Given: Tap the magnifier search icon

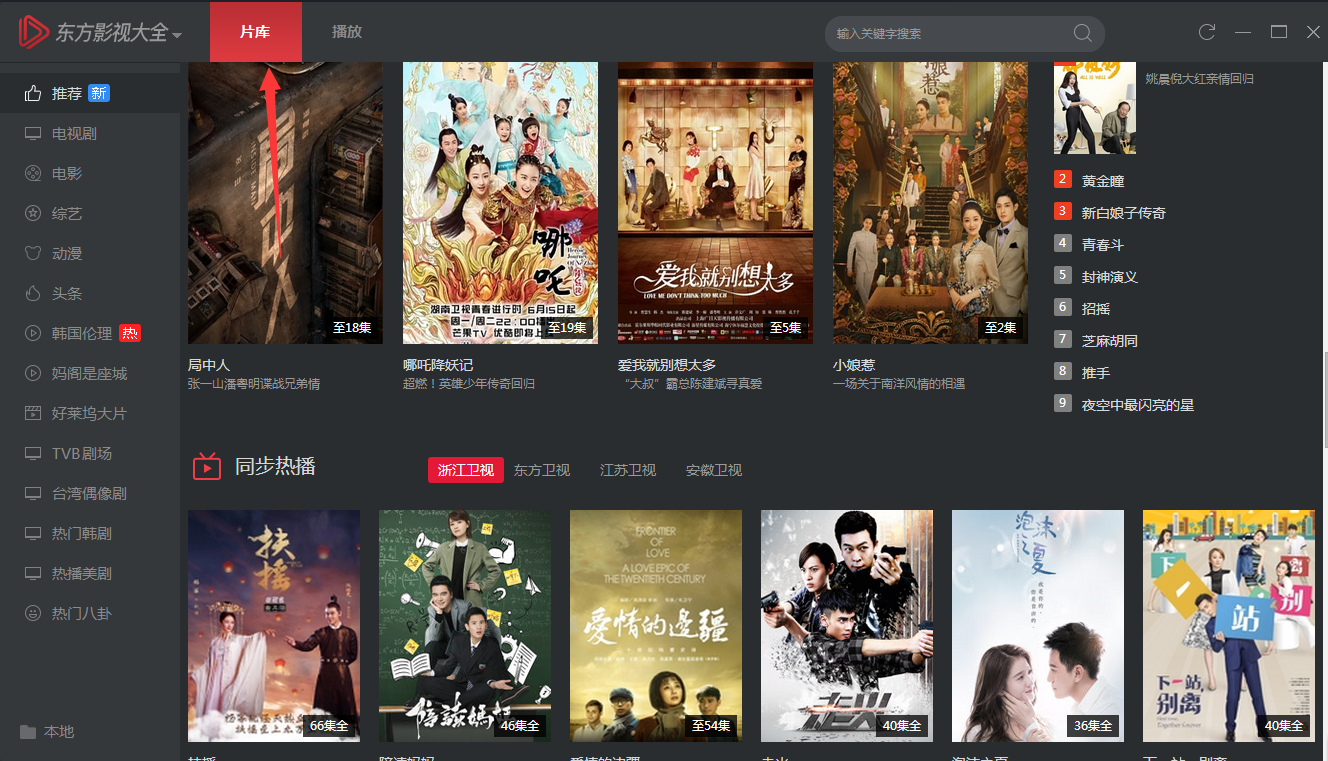Looking at the screenshot, I should pos(1082,33).
